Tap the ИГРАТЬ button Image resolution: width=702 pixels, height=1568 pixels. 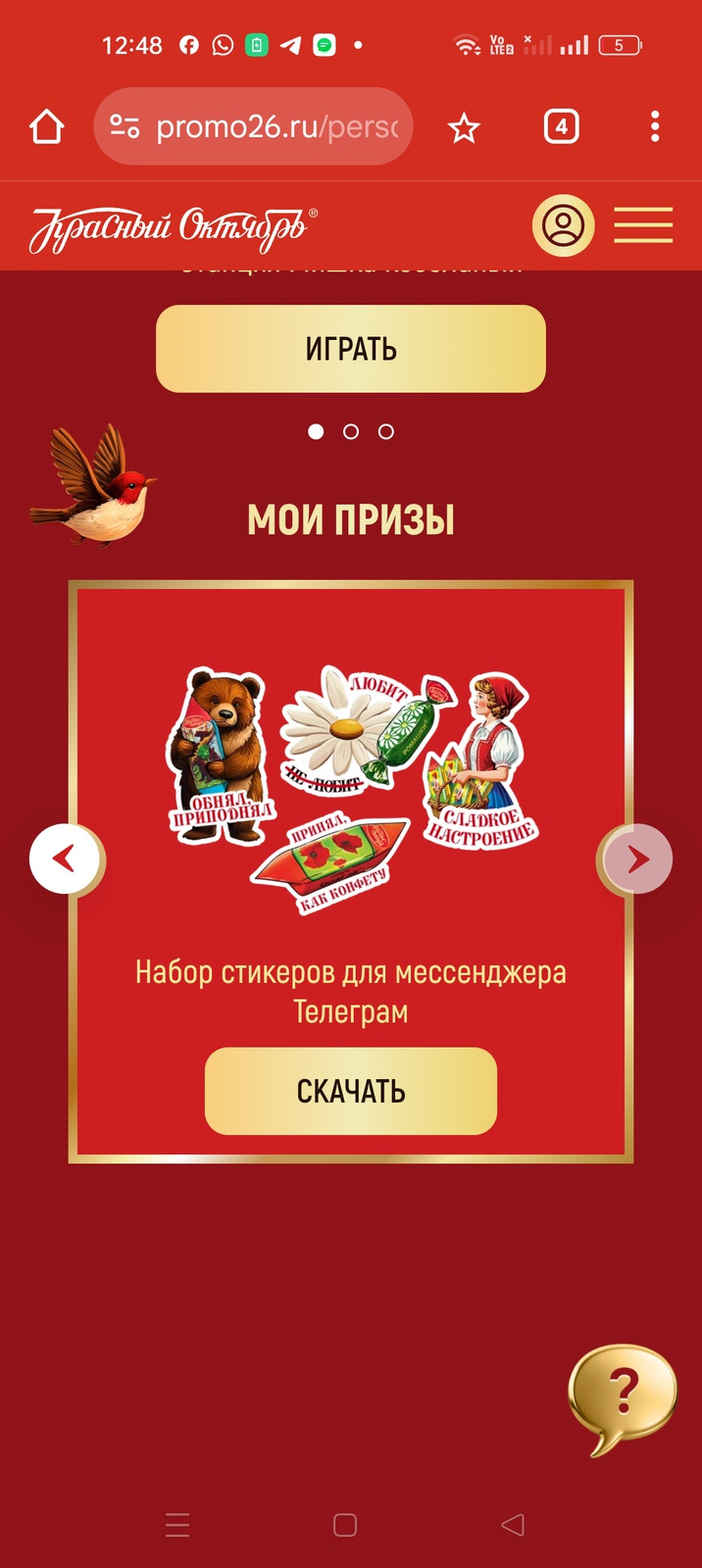tap(350, 349)
